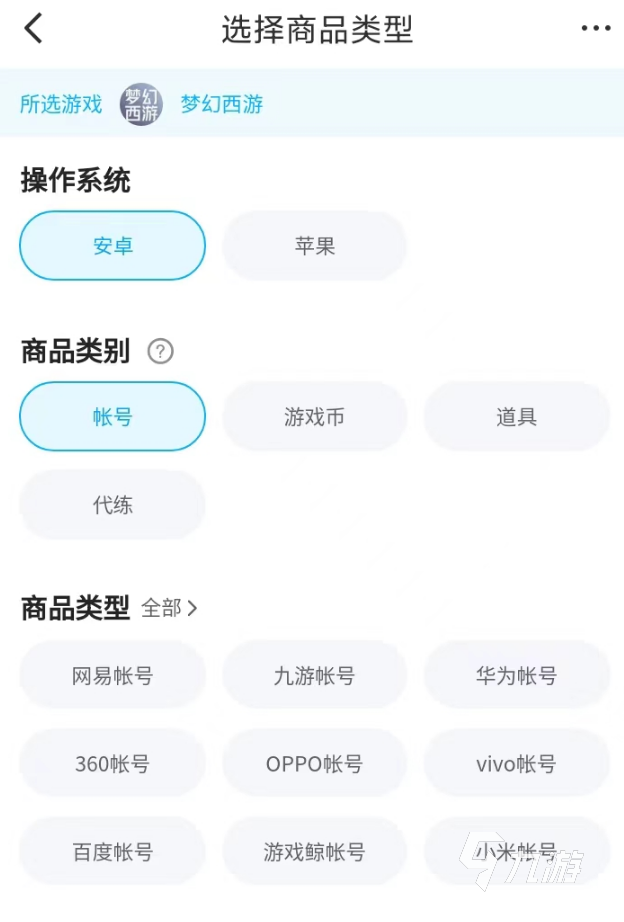Viewport: 624px width, 922px height.
Task: Choose 小米帐号 product type
Action: 516,852
